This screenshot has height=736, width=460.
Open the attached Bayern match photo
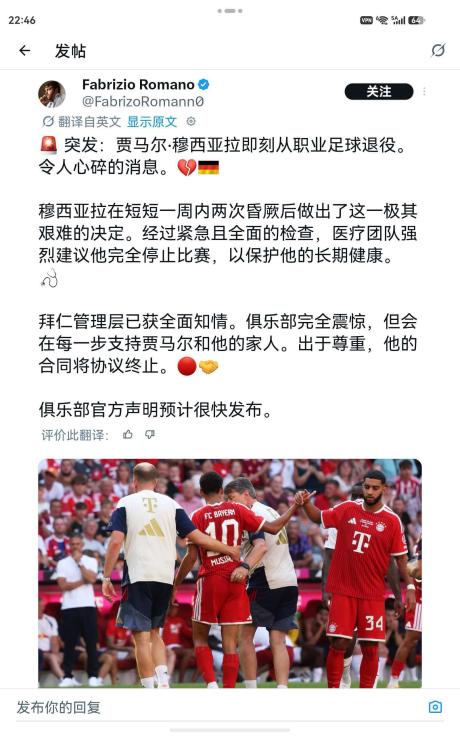230,573
